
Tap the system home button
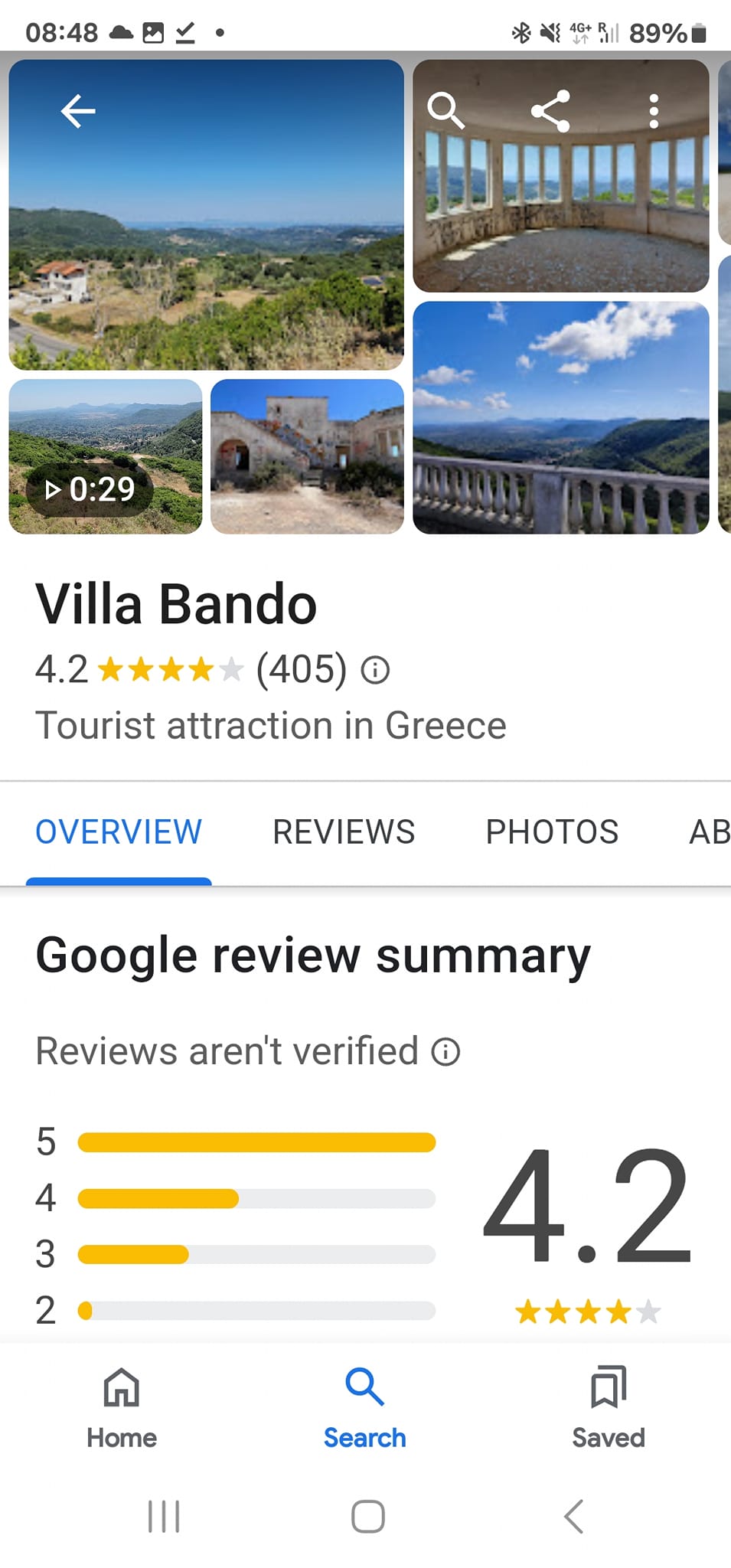367,1516
